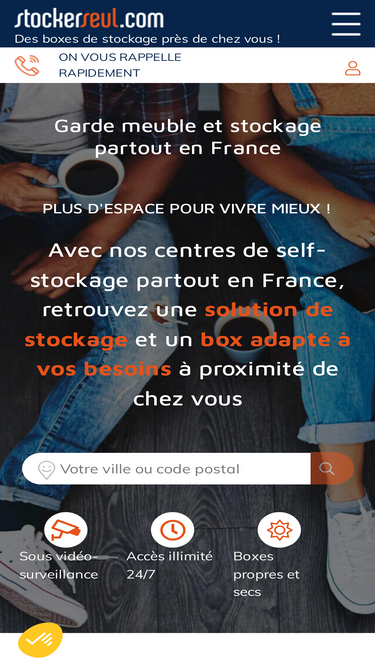Go to stockerseul.com home via logo
This screenshot has height=667, width=375.
89,19
